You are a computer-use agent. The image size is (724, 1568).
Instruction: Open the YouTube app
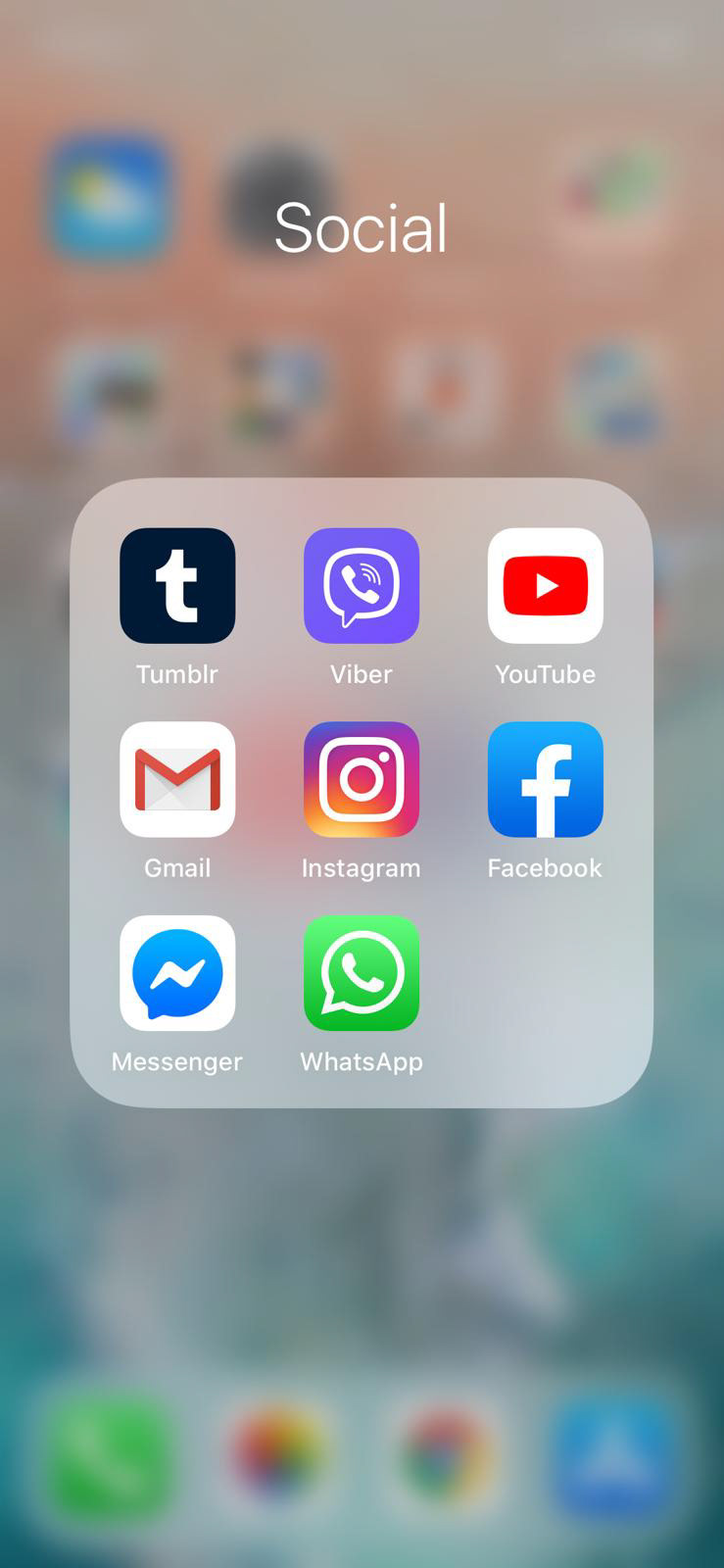click(x=546, y=586)
